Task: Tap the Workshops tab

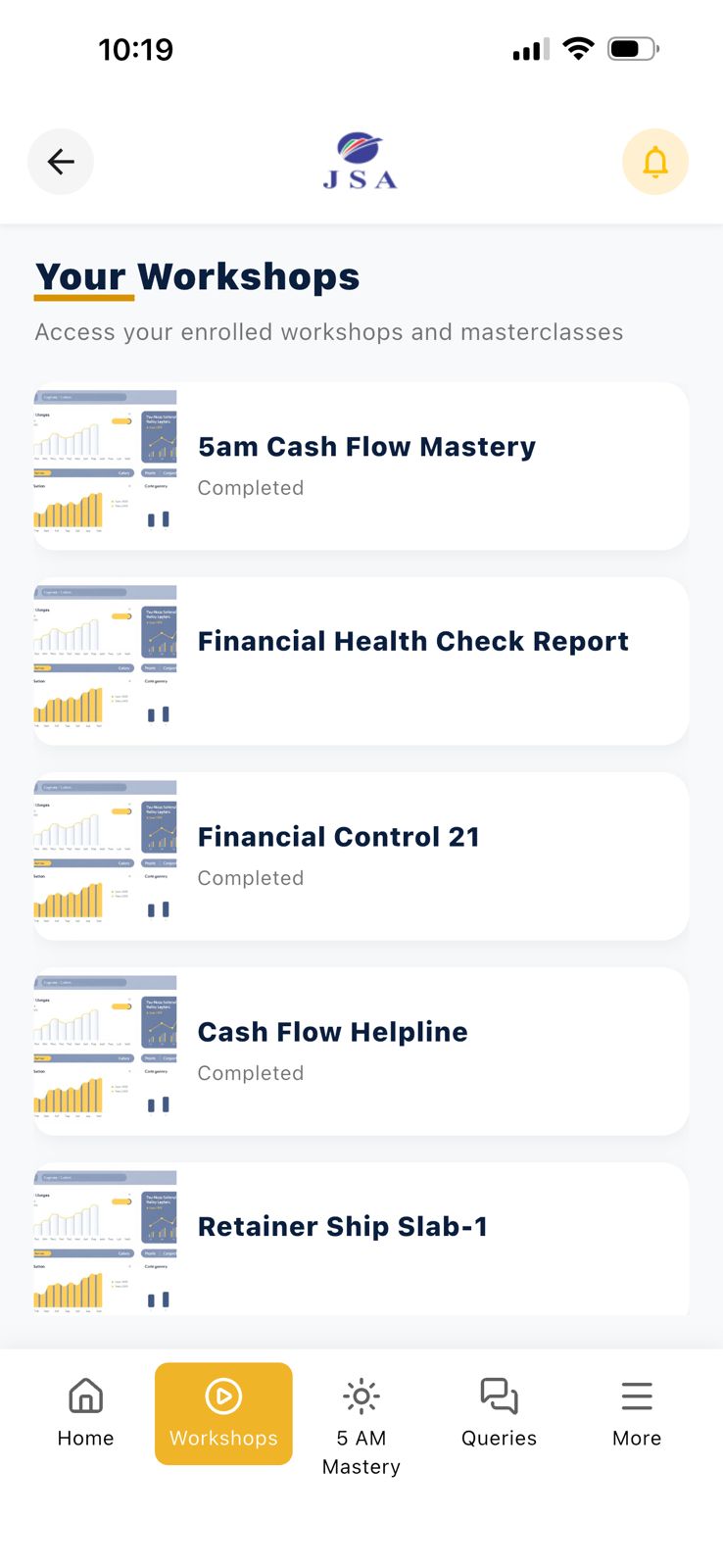Action: (223, 1413)
